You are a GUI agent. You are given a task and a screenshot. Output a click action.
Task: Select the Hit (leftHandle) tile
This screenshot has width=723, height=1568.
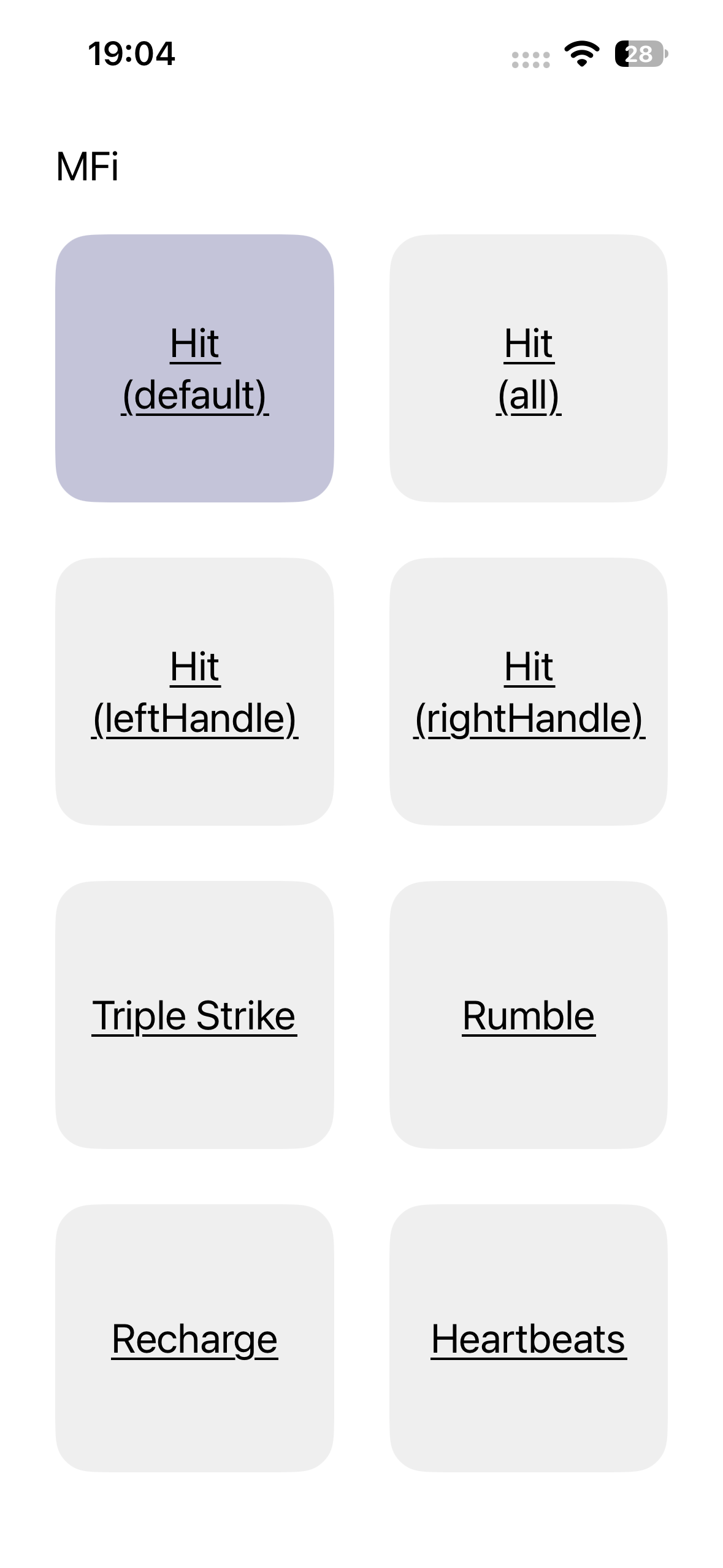pyautogui.click(x=194, y=691)
